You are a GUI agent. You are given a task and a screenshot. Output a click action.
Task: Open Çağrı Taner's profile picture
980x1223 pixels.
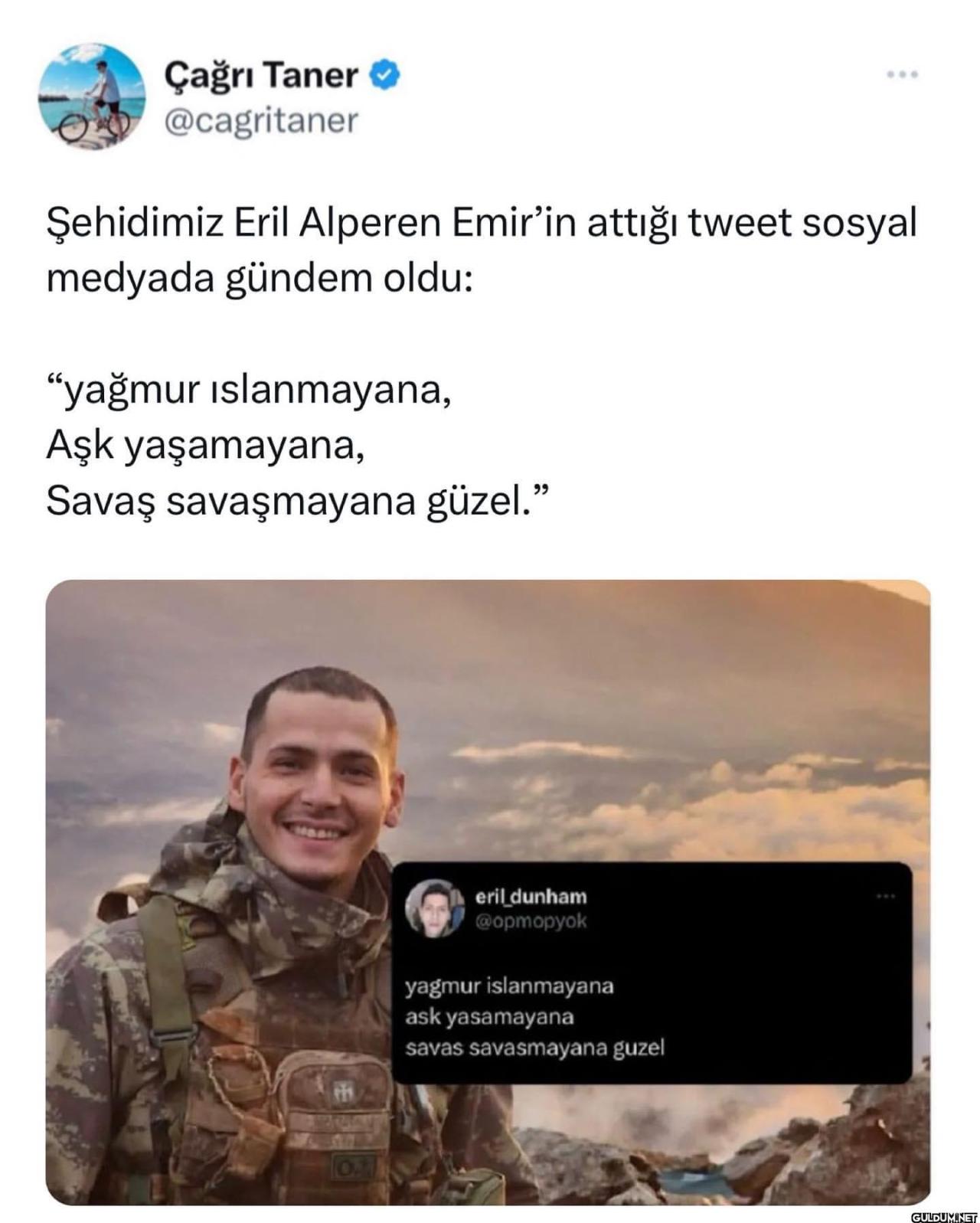pyautogui.click(x=92, y=96)
